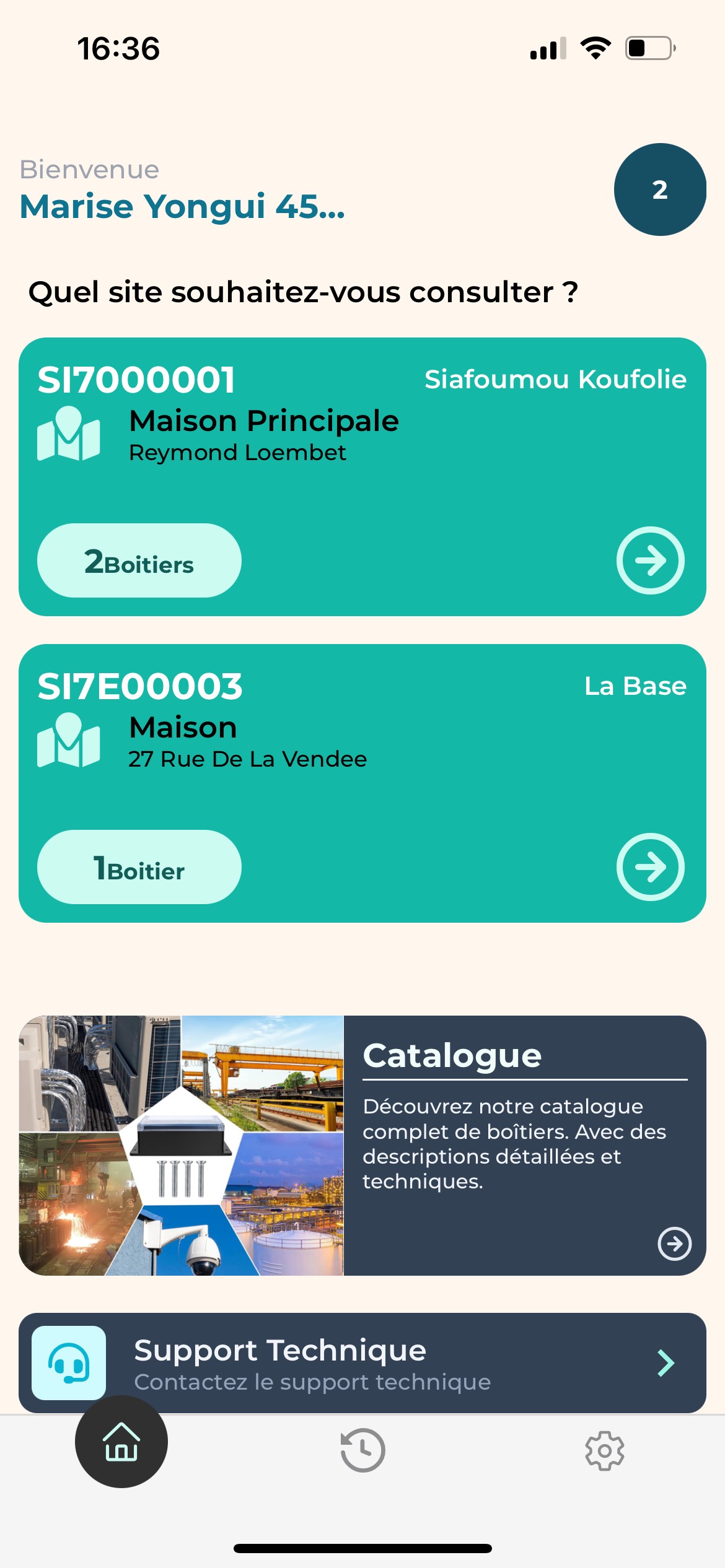Open the settings gear tab
The width and height of the screenshot is (725, 1568).
coord(605,1450)
